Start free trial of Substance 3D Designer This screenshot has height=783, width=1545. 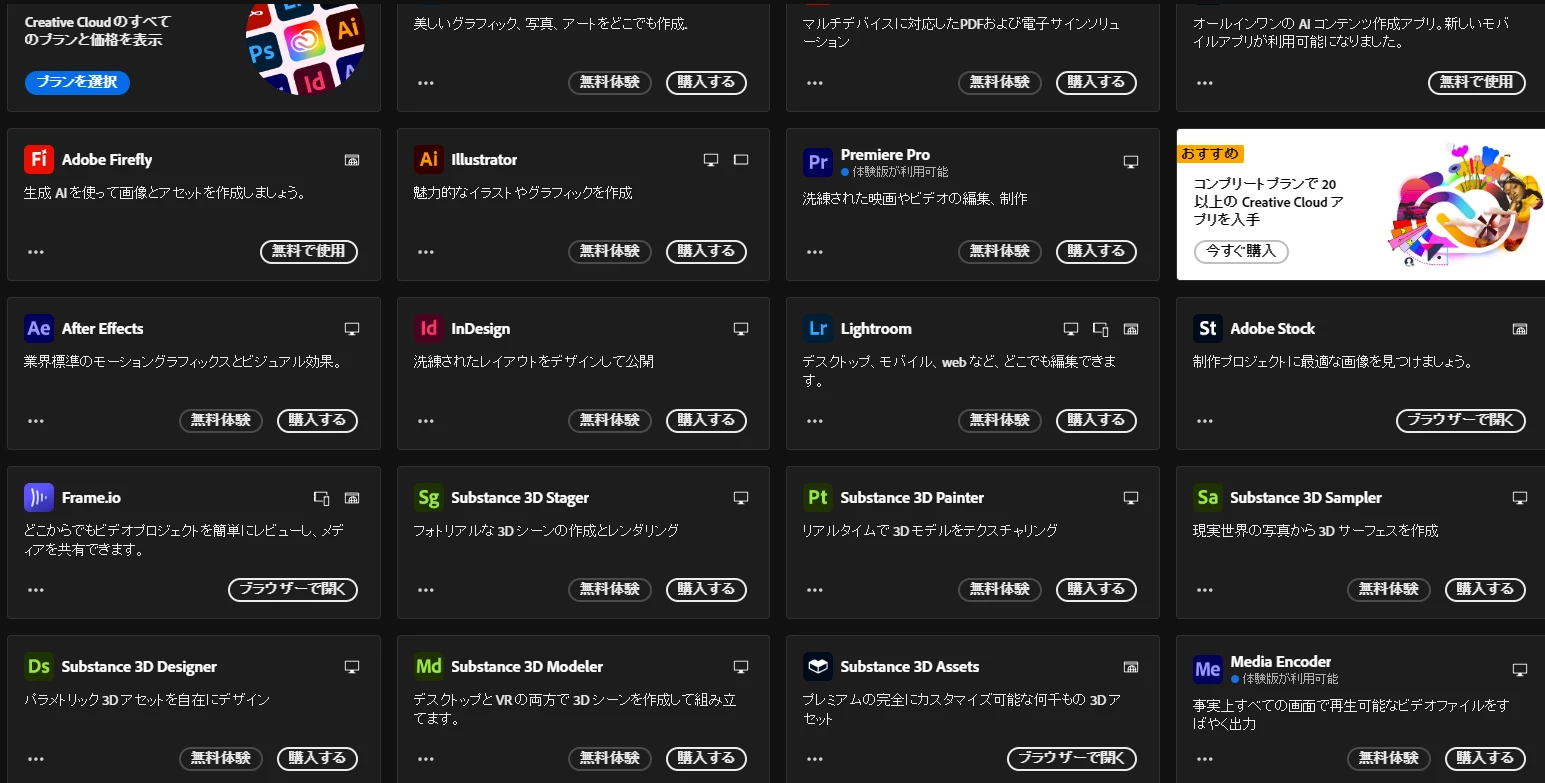(x=220, y=758)
